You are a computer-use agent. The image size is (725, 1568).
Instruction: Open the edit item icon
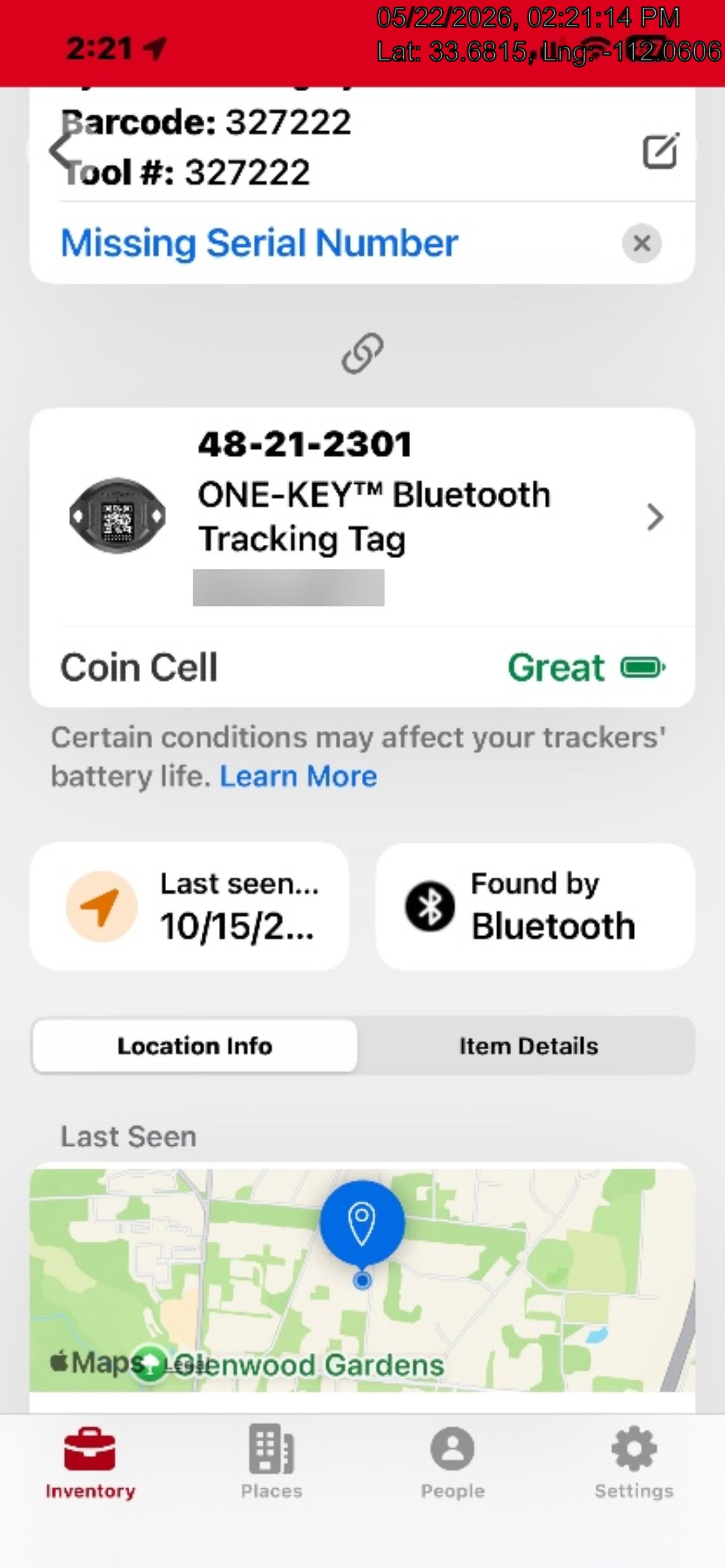click(x=661, y=150)
